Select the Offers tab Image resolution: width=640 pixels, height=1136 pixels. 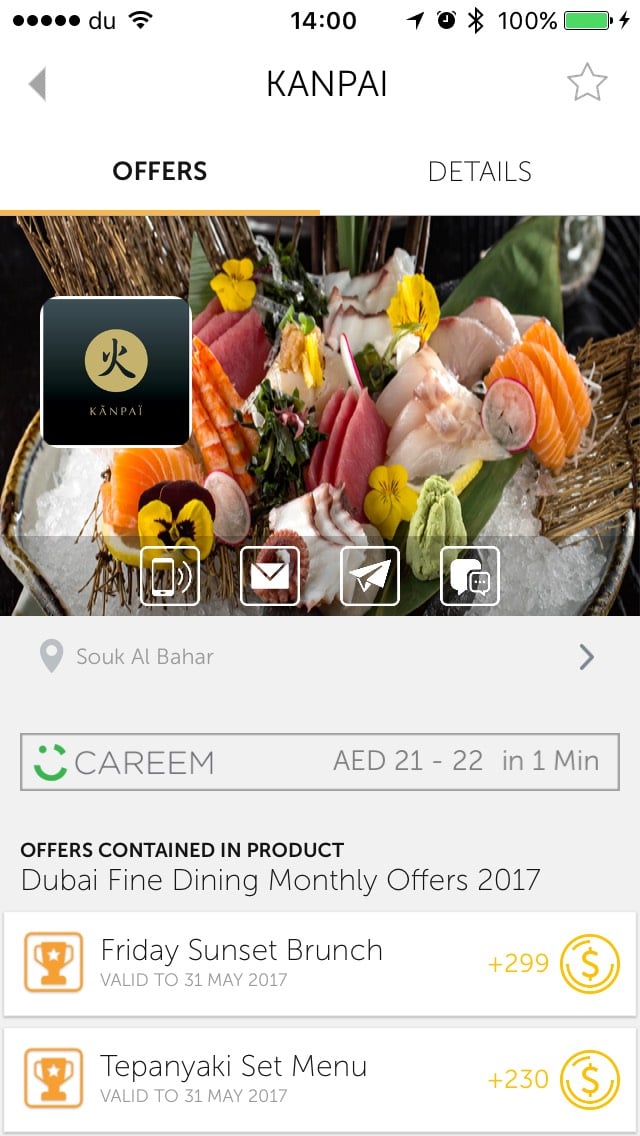pos(159,172)
